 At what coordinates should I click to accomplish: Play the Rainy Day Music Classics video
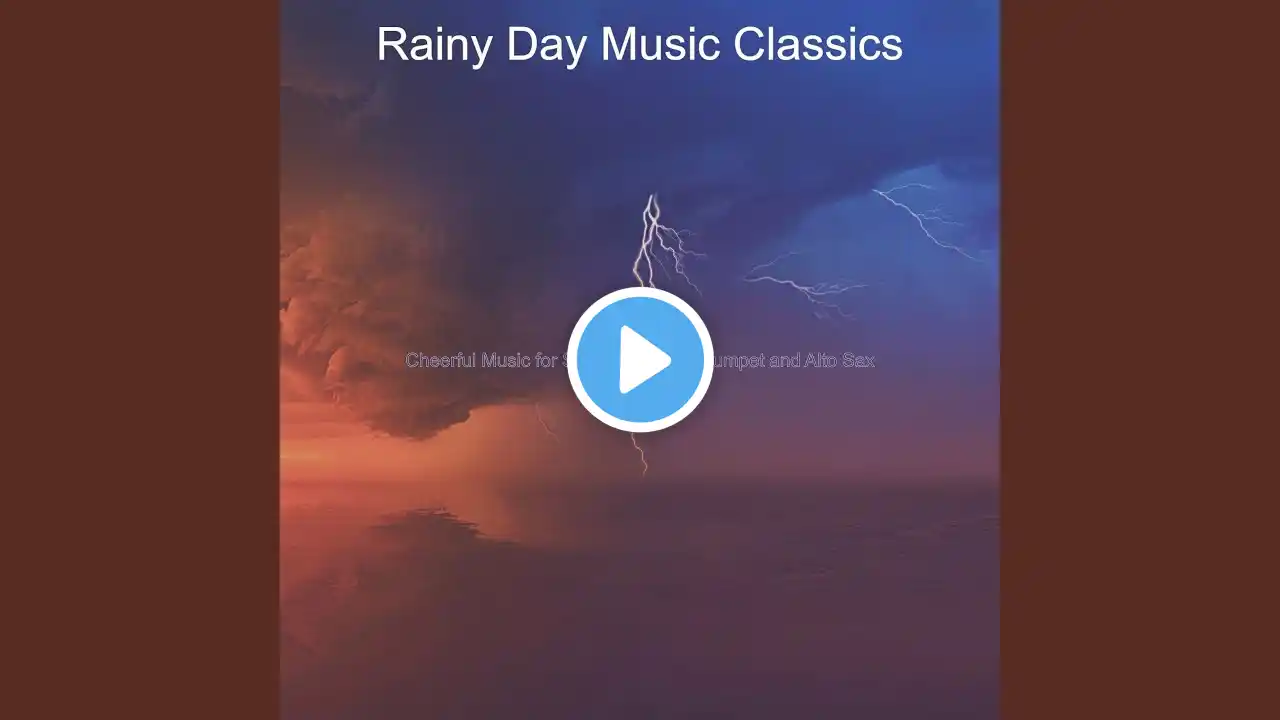tap(640, 360)
